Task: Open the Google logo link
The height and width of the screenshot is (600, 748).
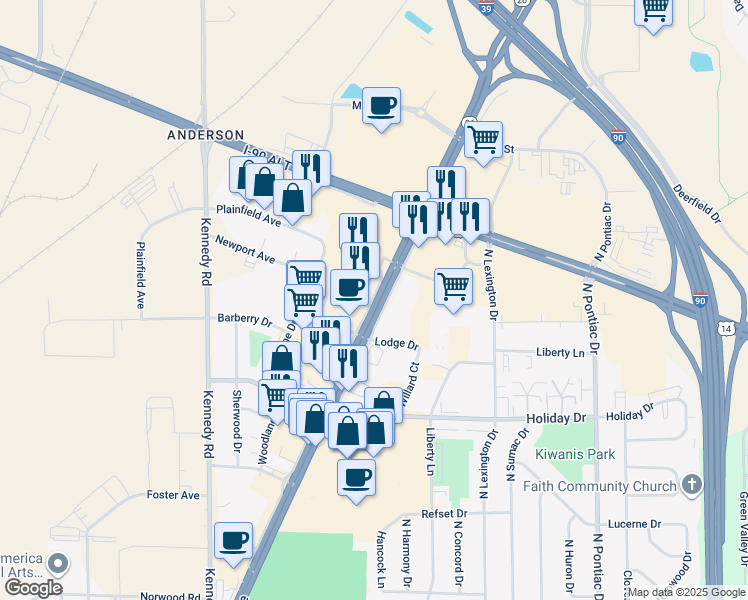Action: coord(34,588)
